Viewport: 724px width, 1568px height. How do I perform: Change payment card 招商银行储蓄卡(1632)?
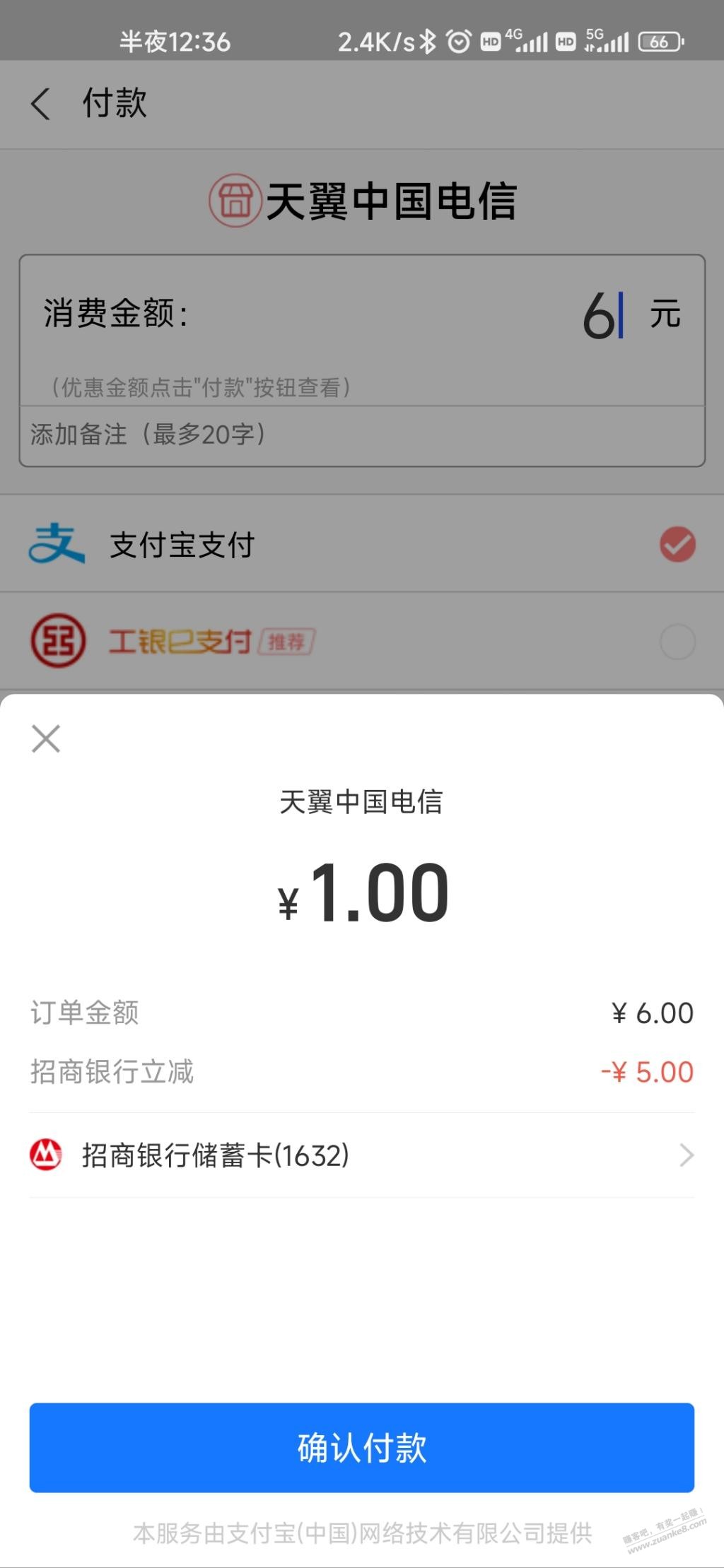click(x=362, y=1155)
